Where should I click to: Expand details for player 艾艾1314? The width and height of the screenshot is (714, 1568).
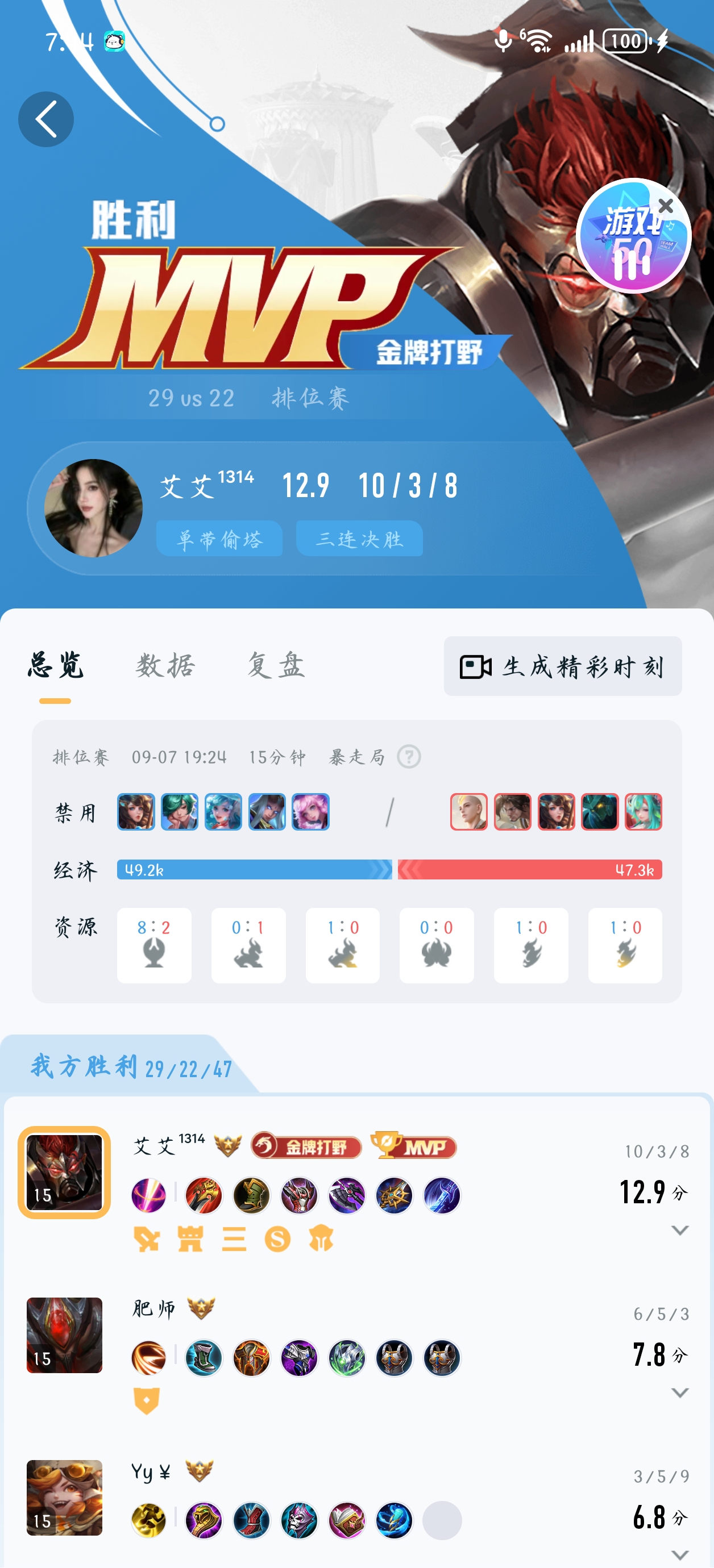tap(679, 1230)
